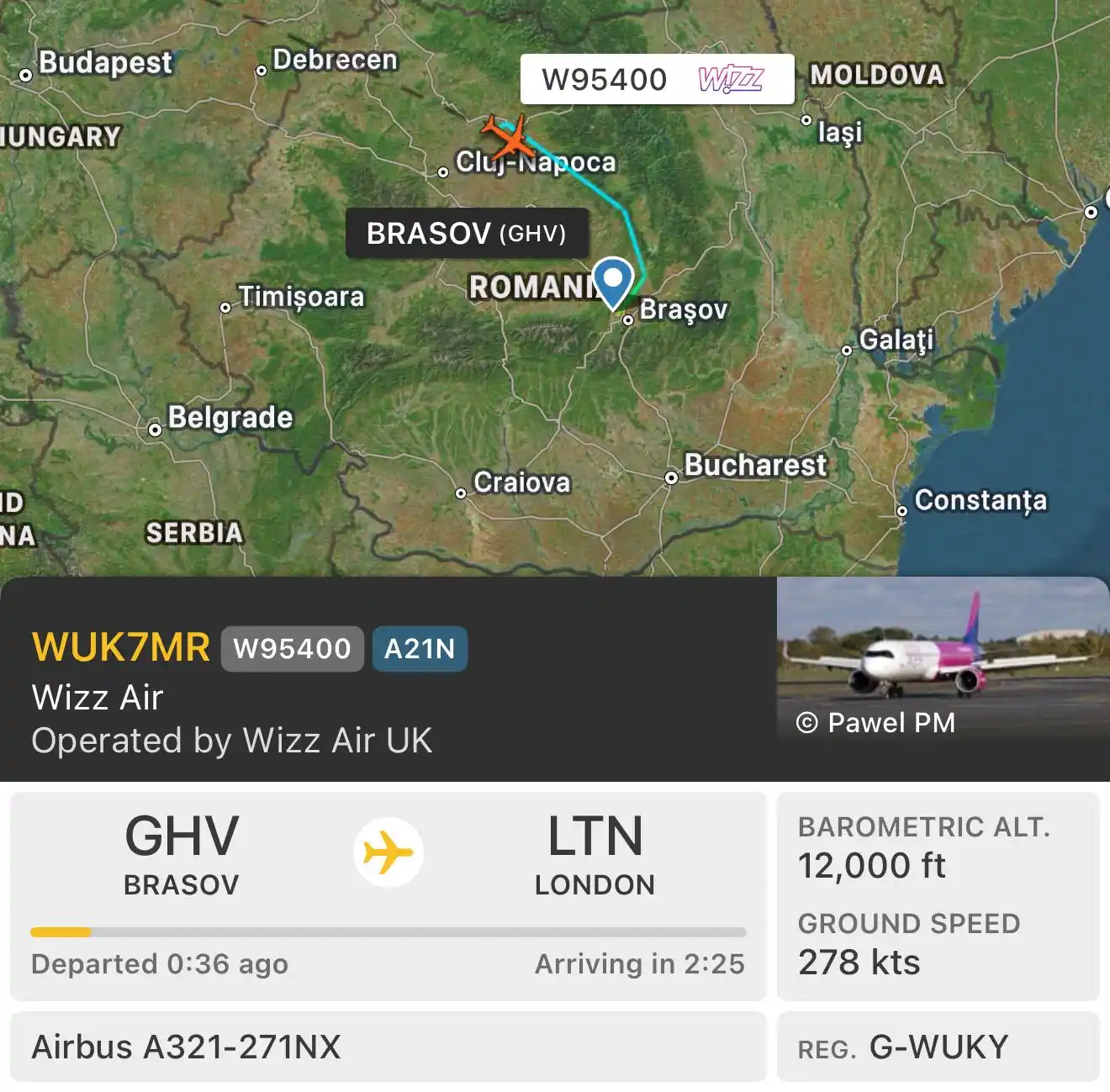Tap the orange aircraft icon on the map
This screenshot has width=1110, height=1092.
(505, 136)
